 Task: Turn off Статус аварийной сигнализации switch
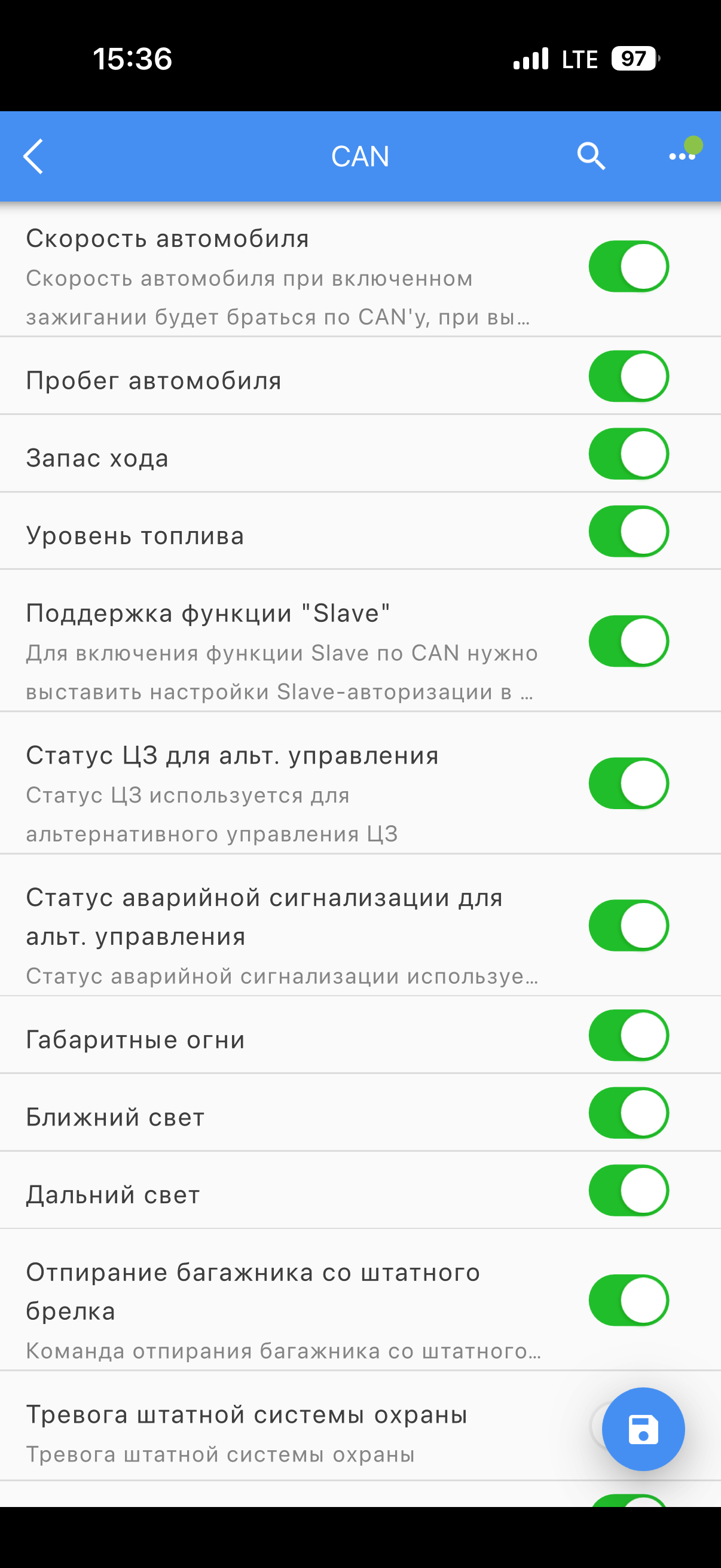(x=628, y=925)
